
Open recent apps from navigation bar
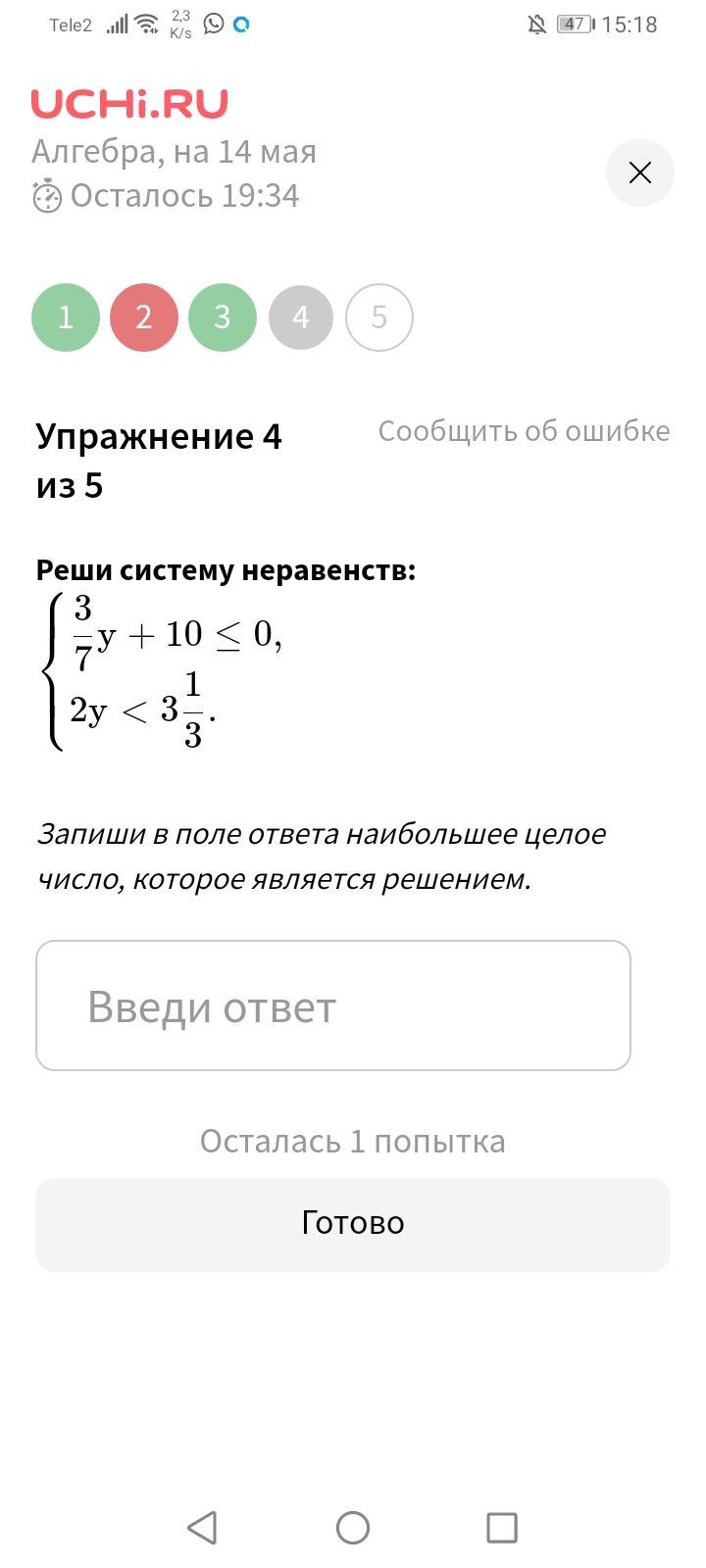pos(502,1527)
